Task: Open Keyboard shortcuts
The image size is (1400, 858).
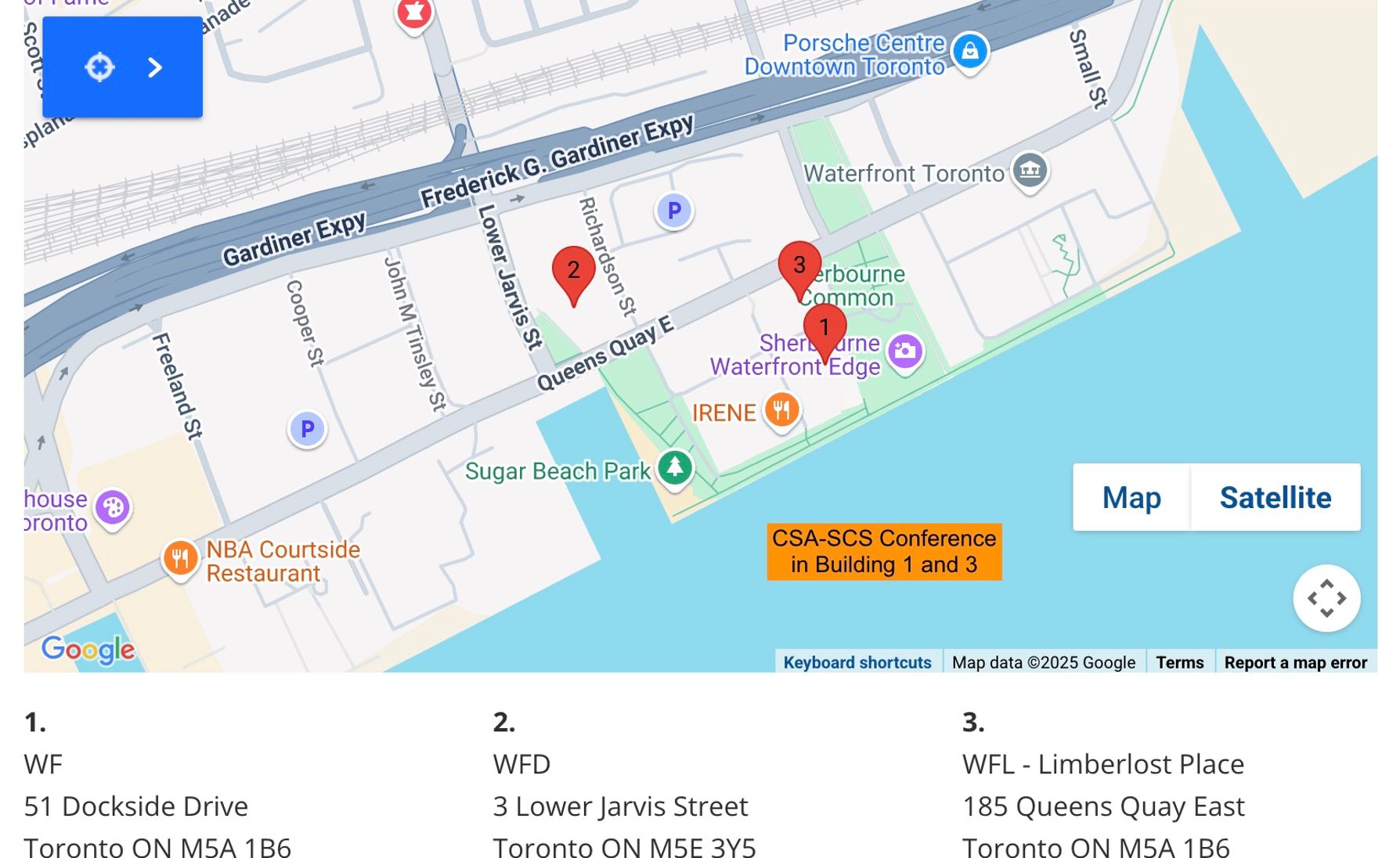Action: click(857, 662)
